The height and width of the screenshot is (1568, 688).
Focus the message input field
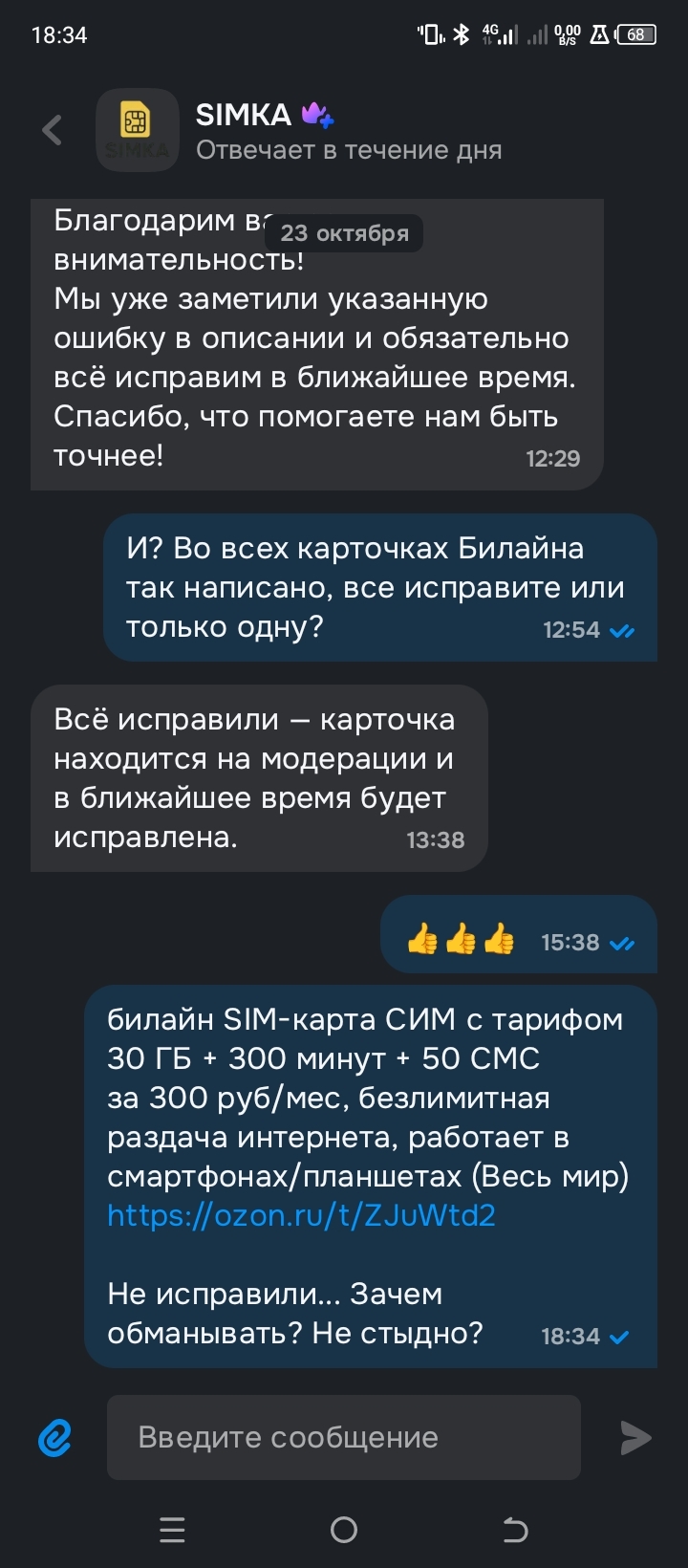pyautogui.click(x=344, y=1437)
